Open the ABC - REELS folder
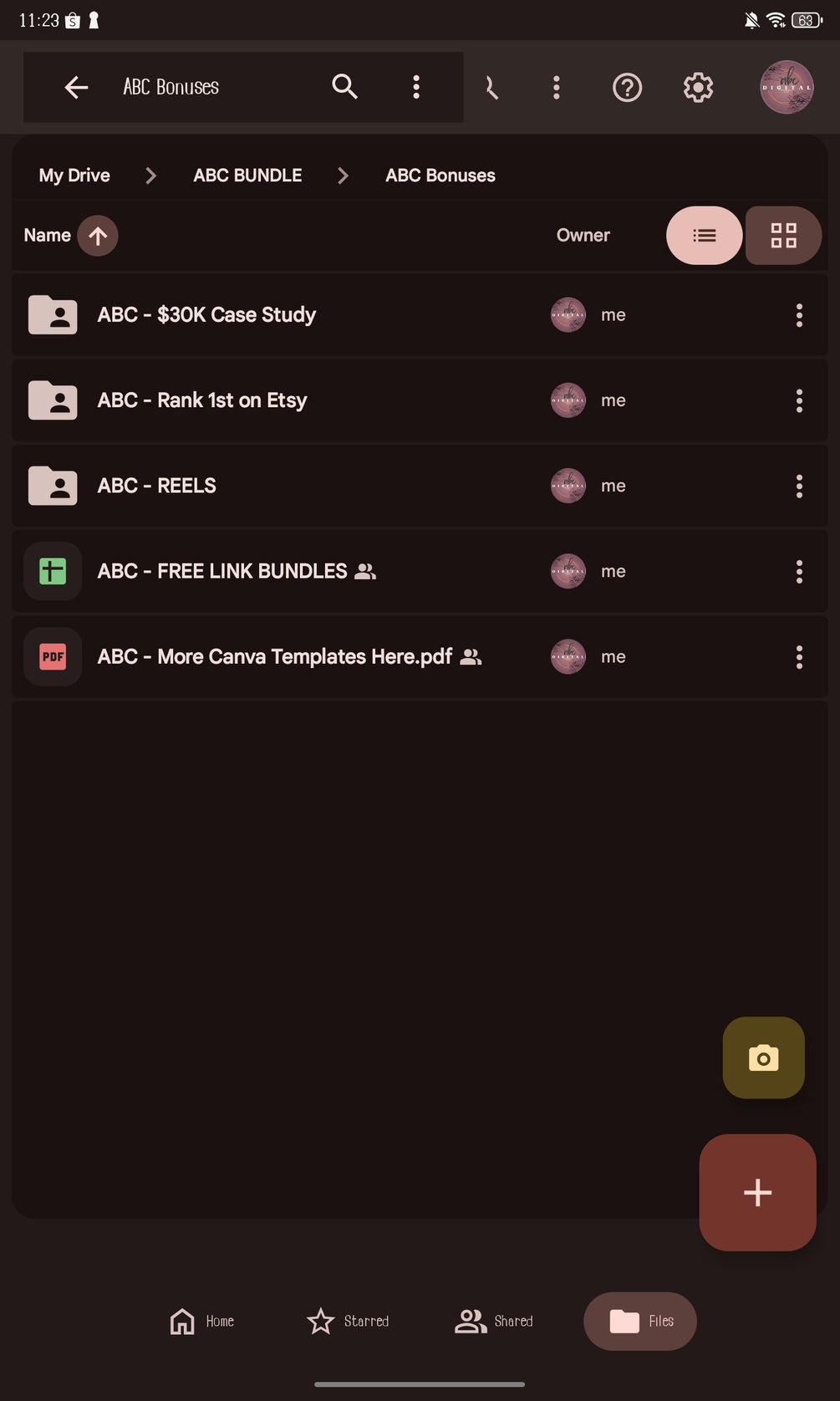840x1401 pixels. coord(156,486)
